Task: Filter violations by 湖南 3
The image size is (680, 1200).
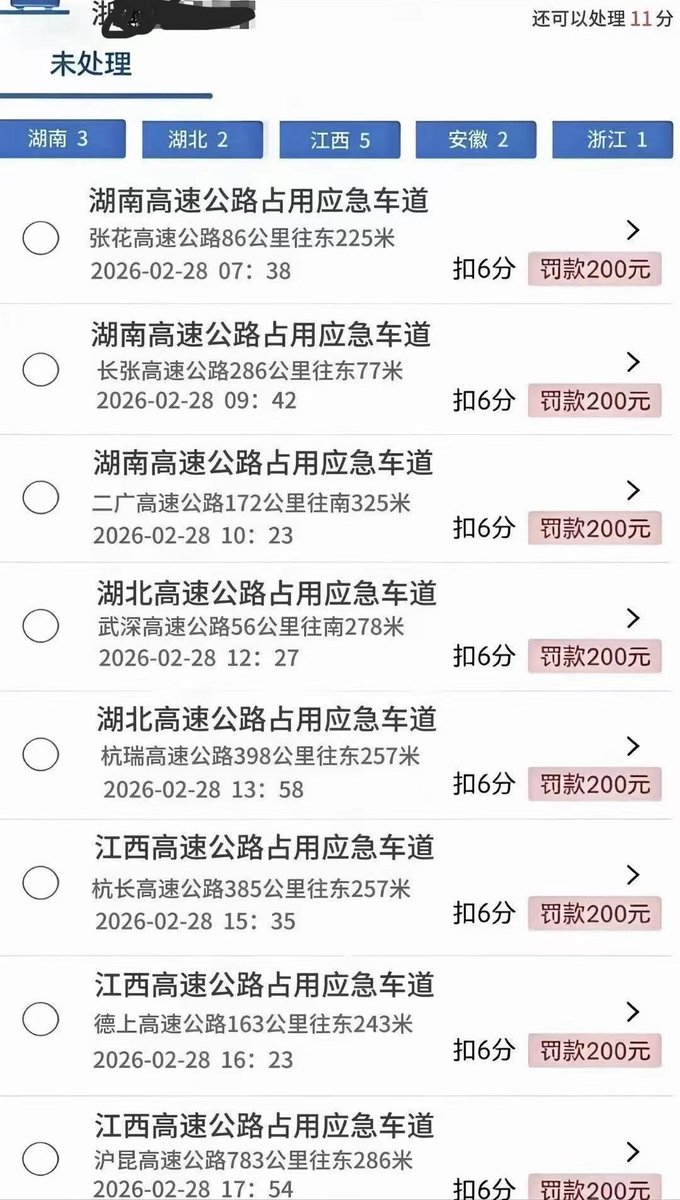Action: click(x=62, y=140)
